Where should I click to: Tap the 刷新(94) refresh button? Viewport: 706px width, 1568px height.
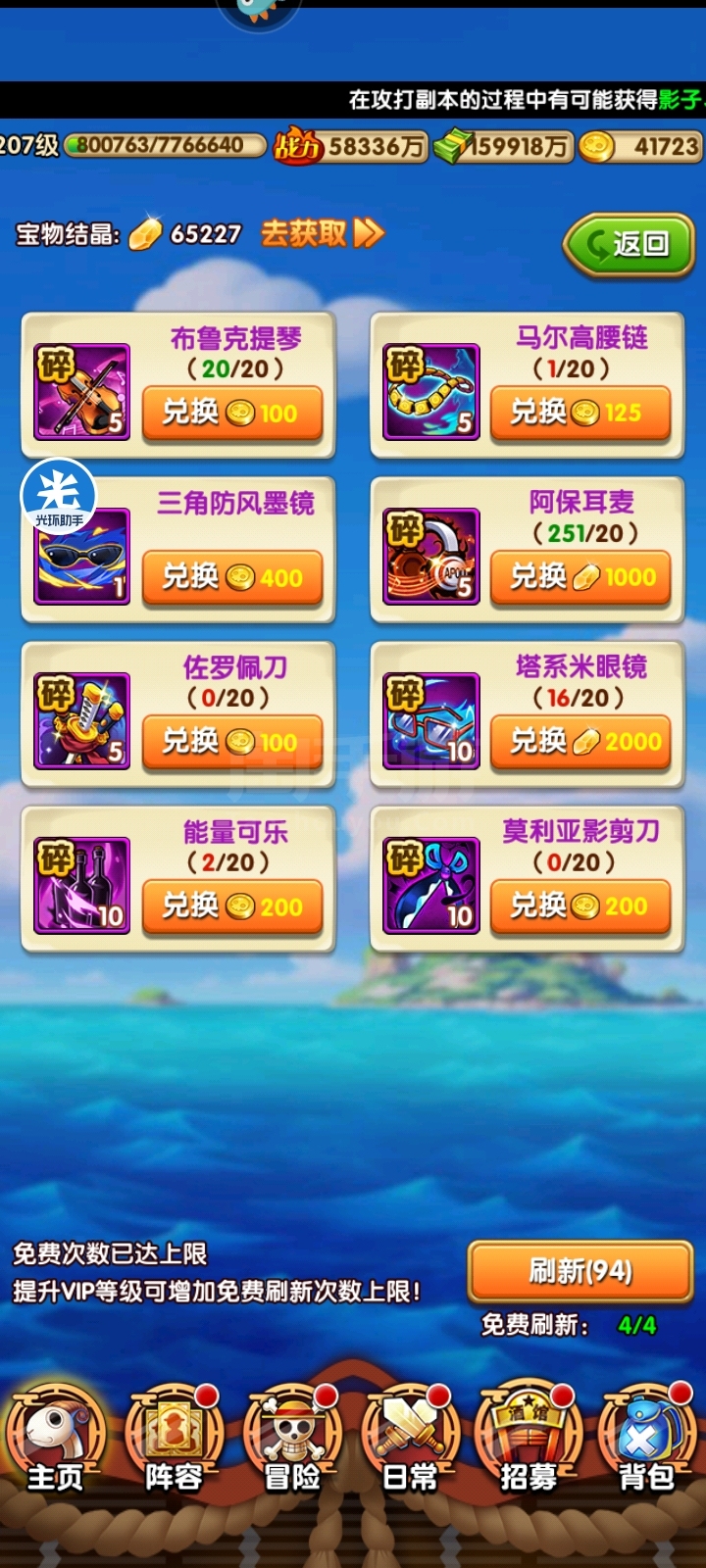tap(580, 1272)
